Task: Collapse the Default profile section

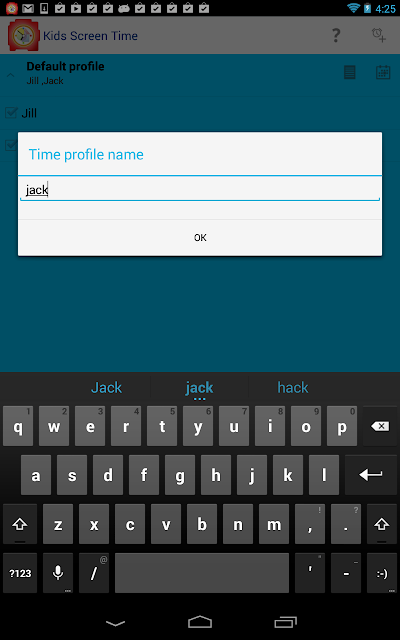Action: click(x=11, y=75)
